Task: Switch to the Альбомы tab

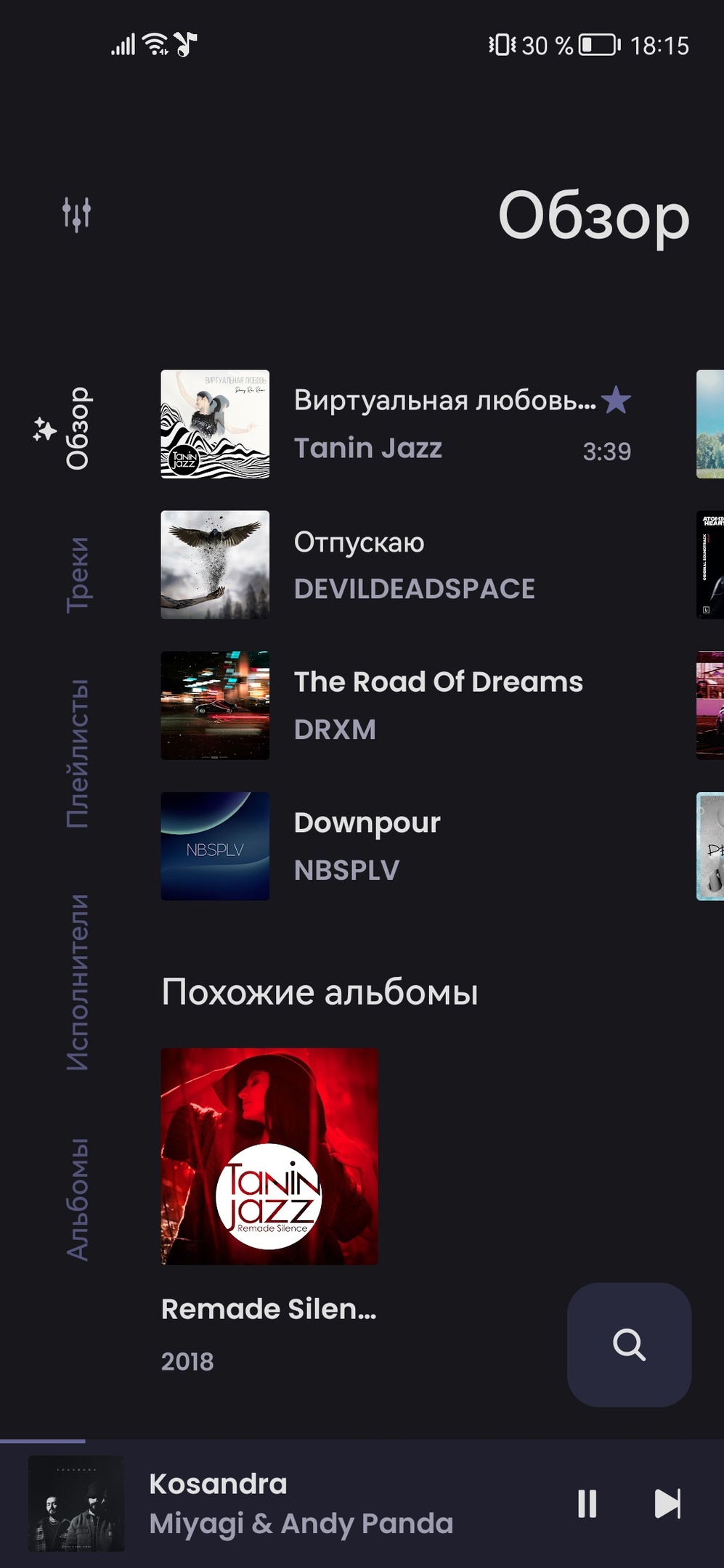Action: tap(78, 1199)
